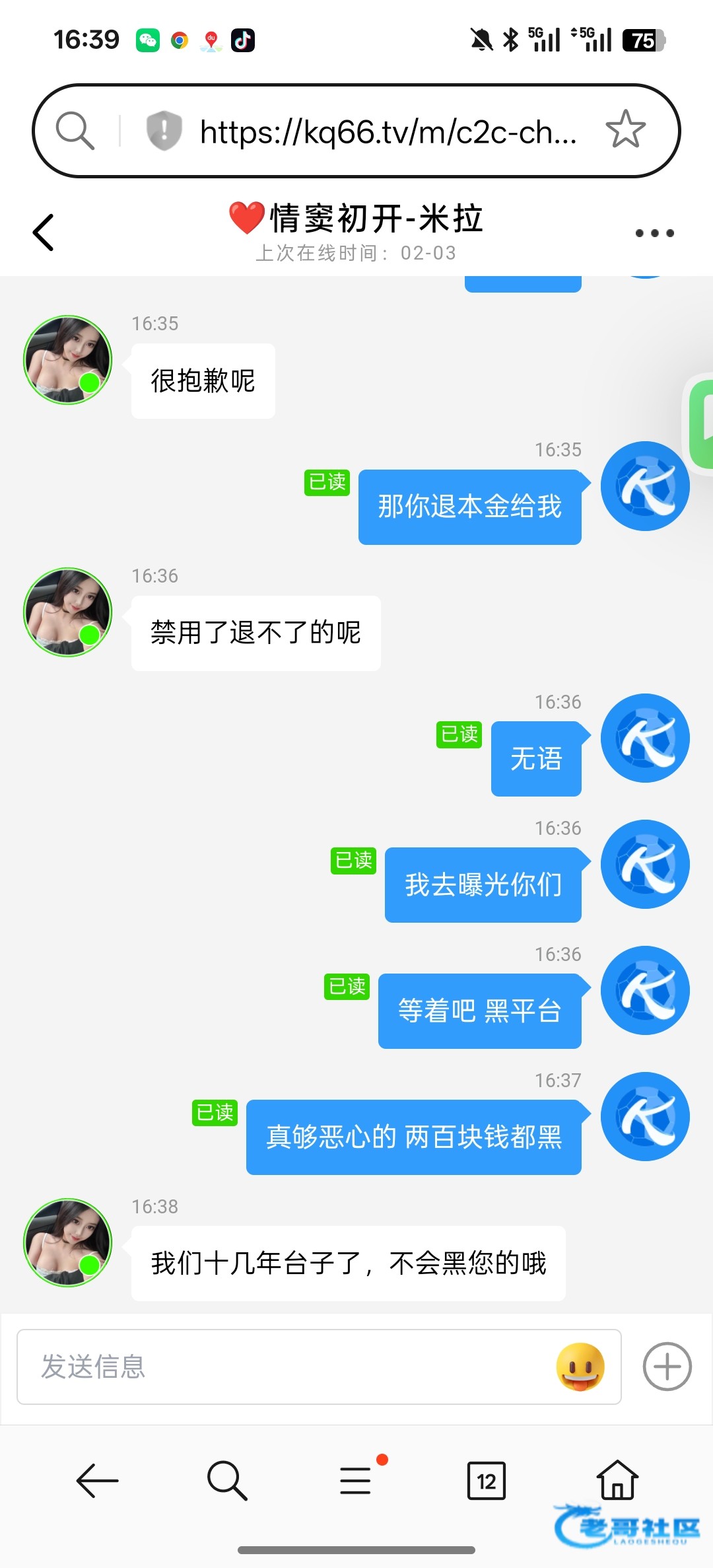Open the browser search magnifier in address bar
Screen dimensions: 713x1568
point(75,130)
